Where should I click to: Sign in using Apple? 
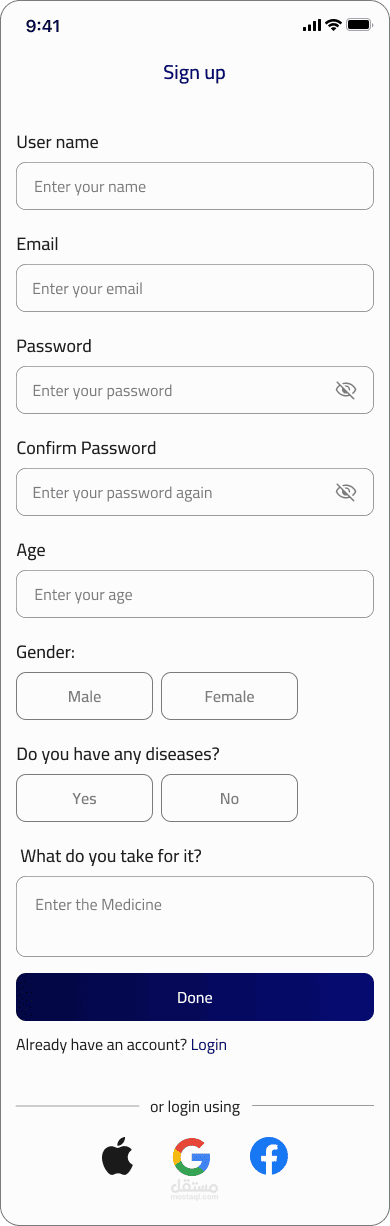(x=117, y=1157)
